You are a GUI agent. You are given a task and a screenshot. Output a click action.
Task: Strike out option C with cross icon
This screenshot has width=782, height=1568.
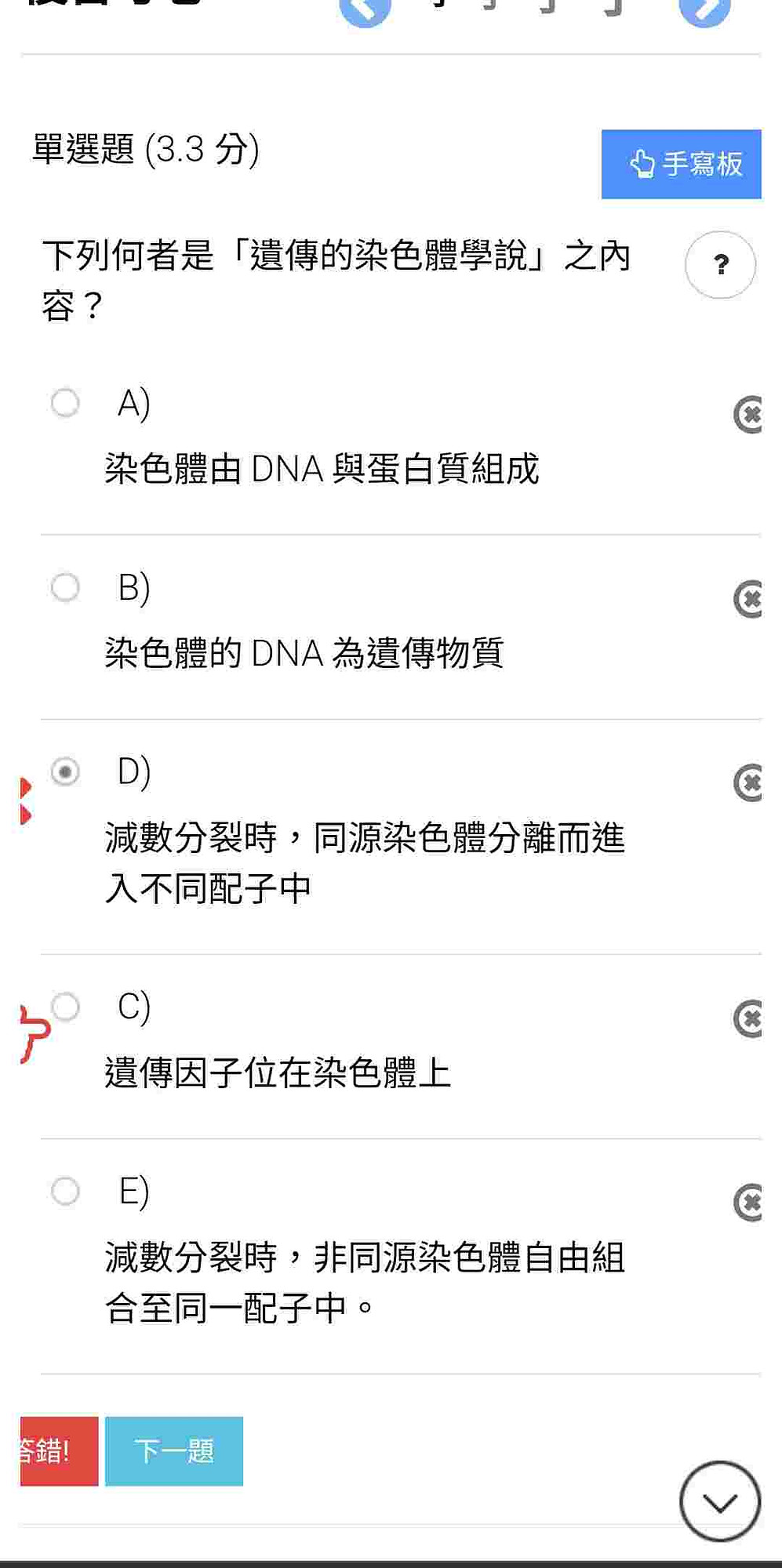click(748, 1019)
